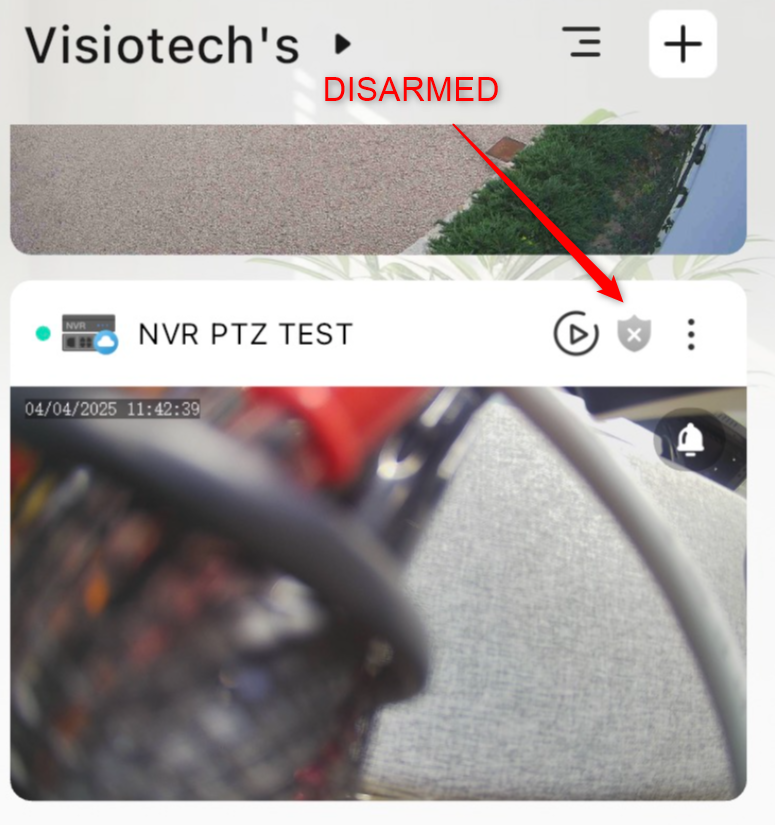775x825 pixels.
Task: Open the Visiotech's site dropdown
Action: 343,44
